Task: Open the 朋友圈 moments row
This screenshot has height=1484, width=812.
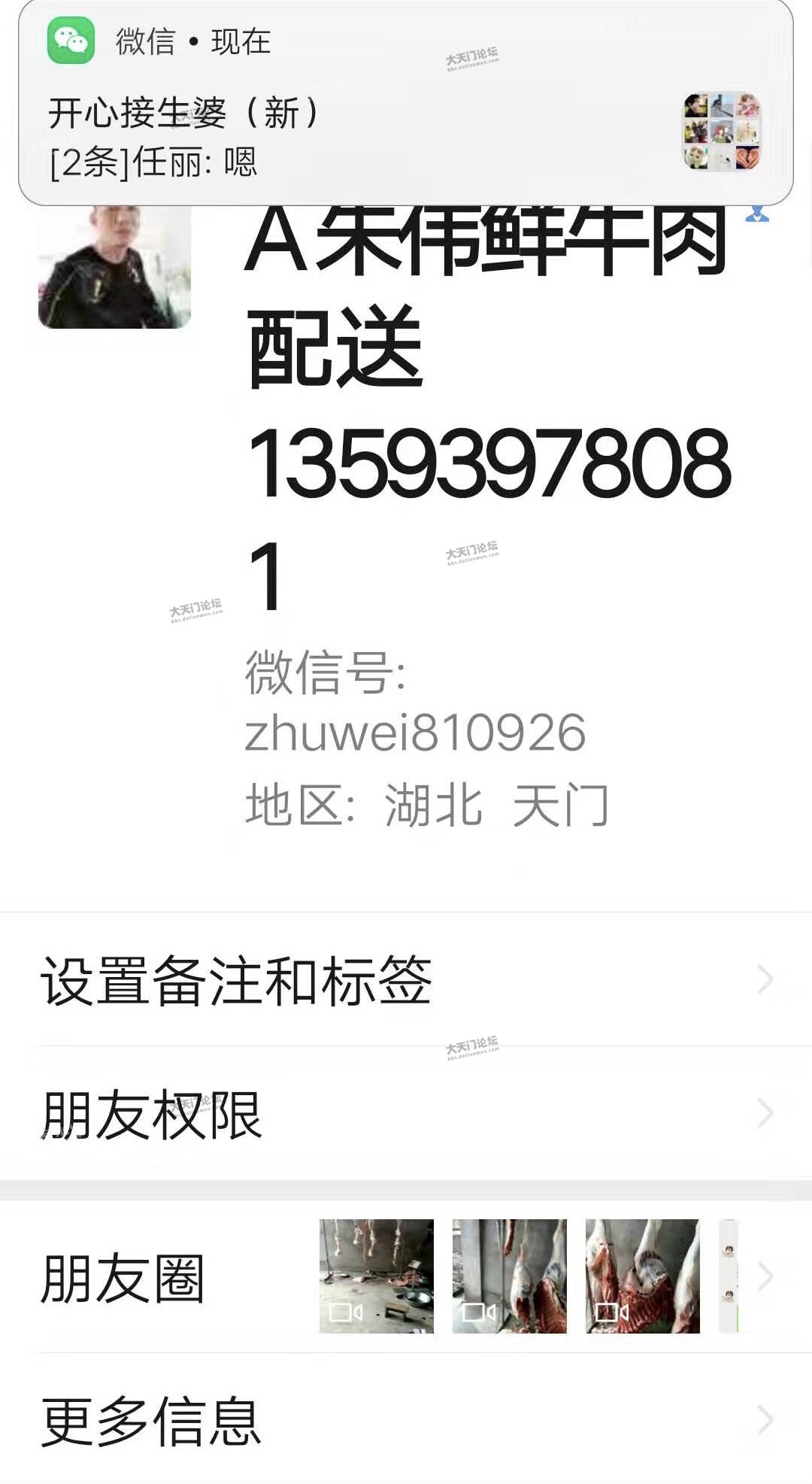Action: (404, 1276)
